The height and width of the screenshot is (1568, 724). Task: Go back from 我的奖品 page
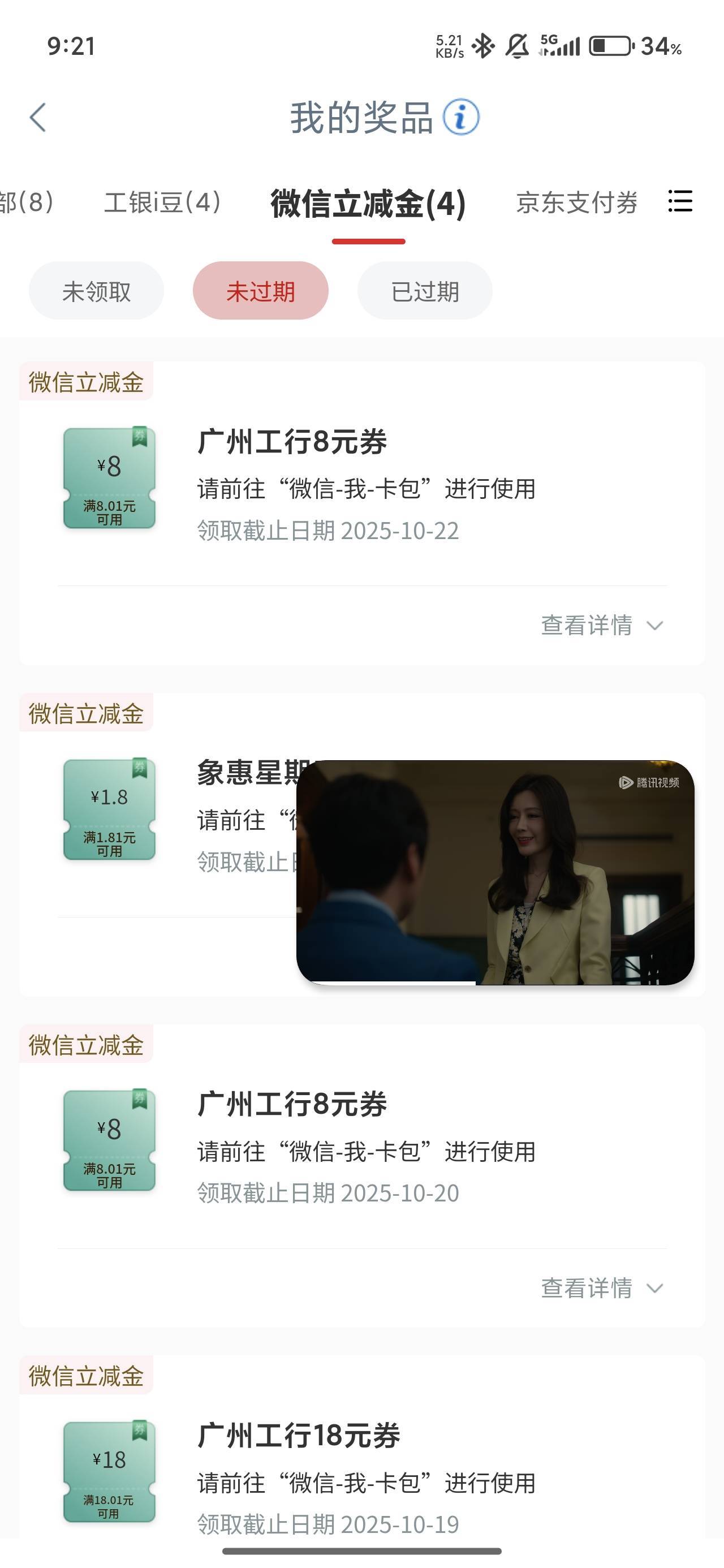[38, 117]
